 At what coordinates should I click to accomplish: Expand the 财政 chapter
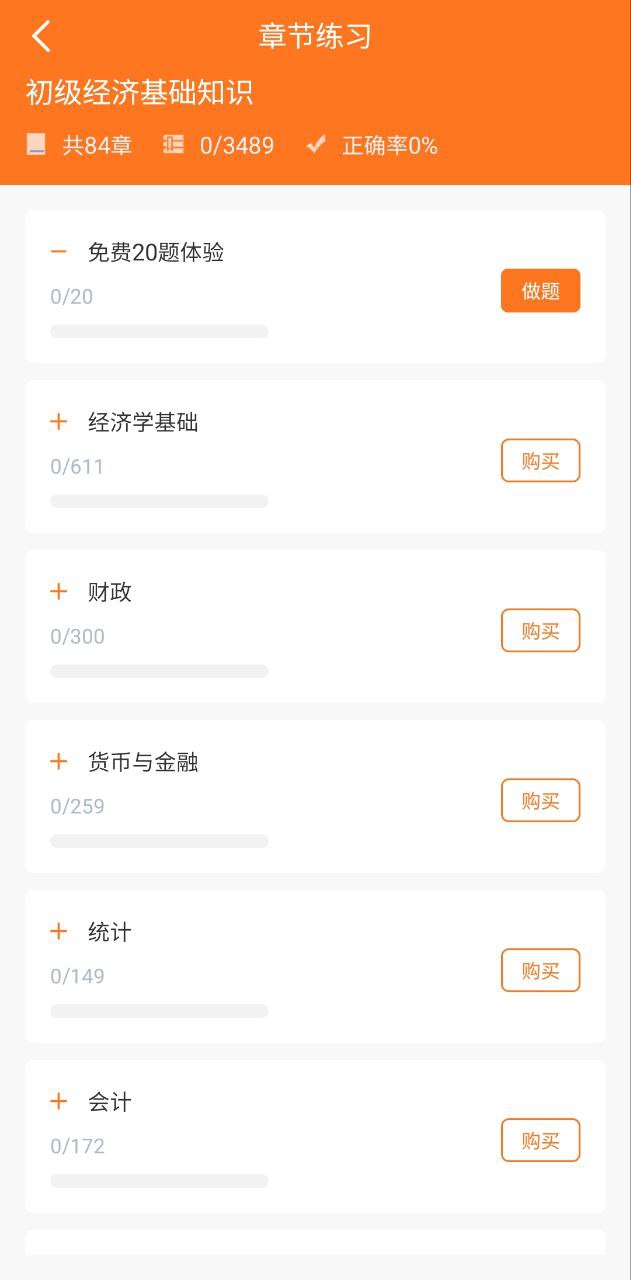[59, 592]
